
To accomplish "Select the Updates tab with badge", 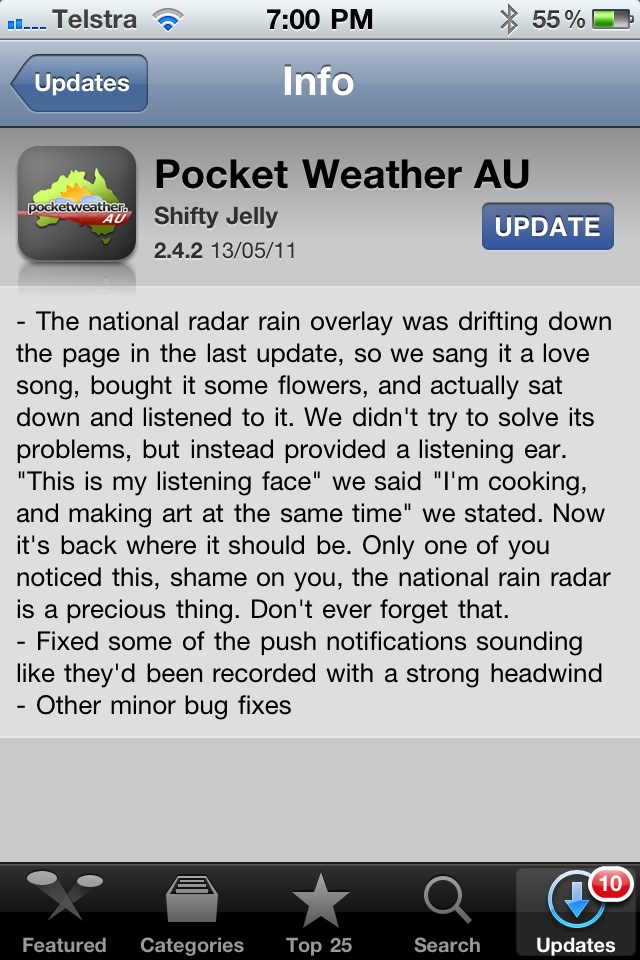I will tap(576, 914).
